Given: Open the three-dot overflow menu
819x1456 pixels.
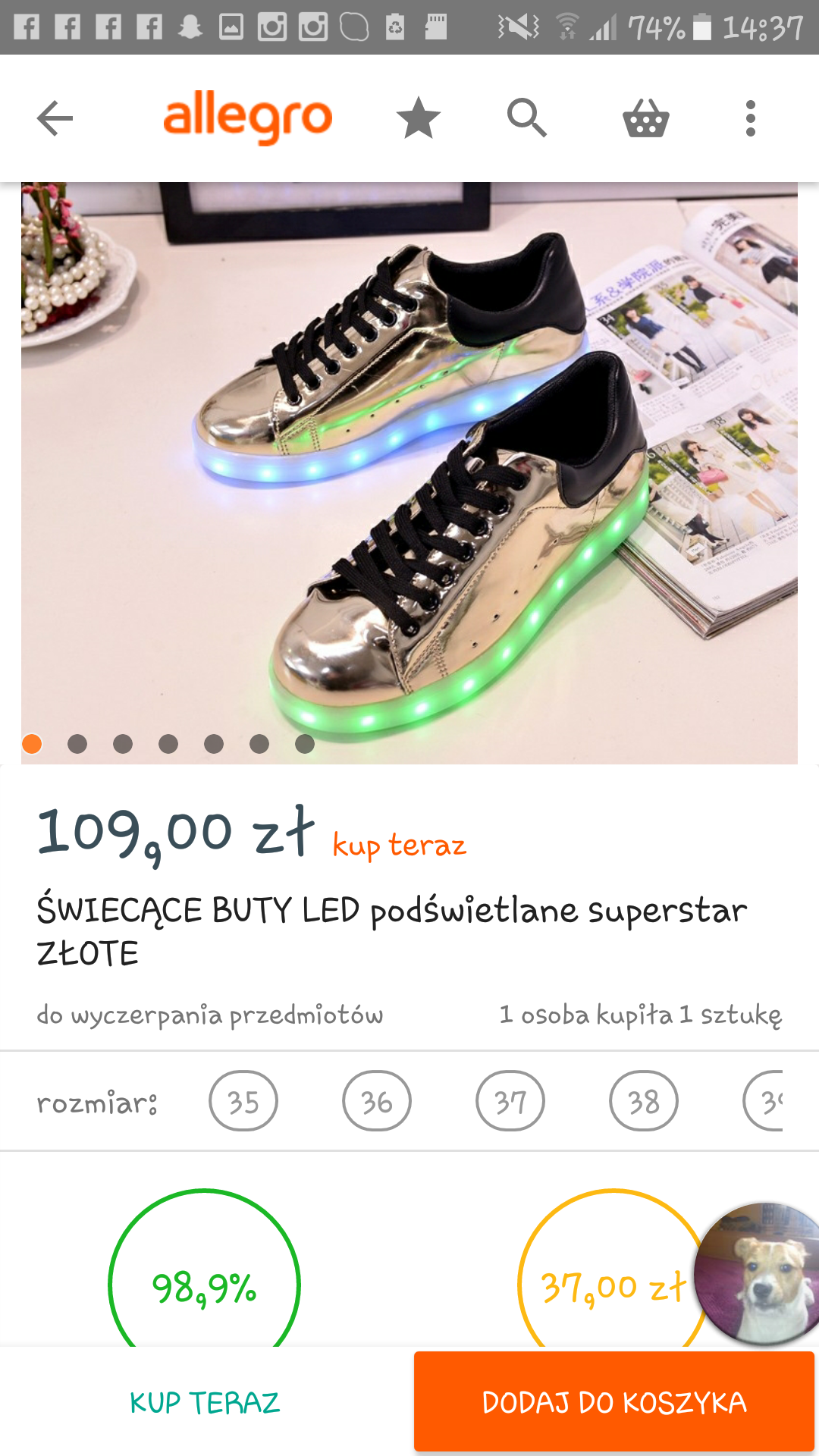Looking at the screenshot, I should click(x=750, y=118).
